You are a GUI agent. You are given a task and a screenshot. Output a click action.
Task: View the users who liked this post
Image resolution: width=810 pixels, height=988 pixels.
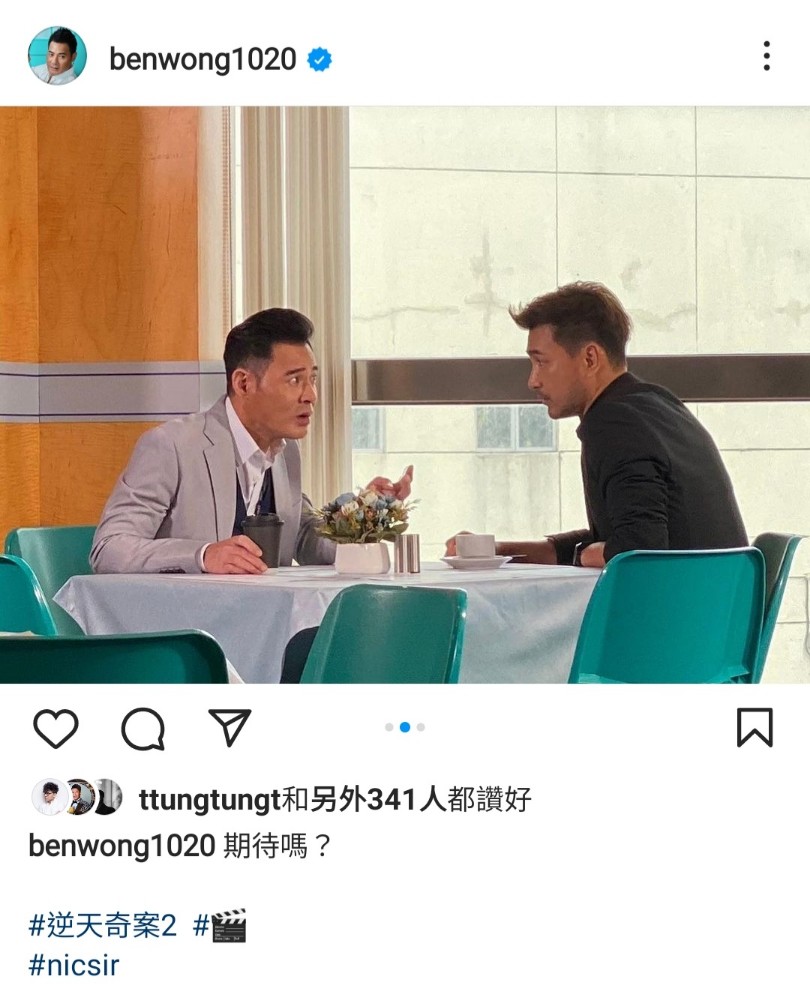point(334,799)
